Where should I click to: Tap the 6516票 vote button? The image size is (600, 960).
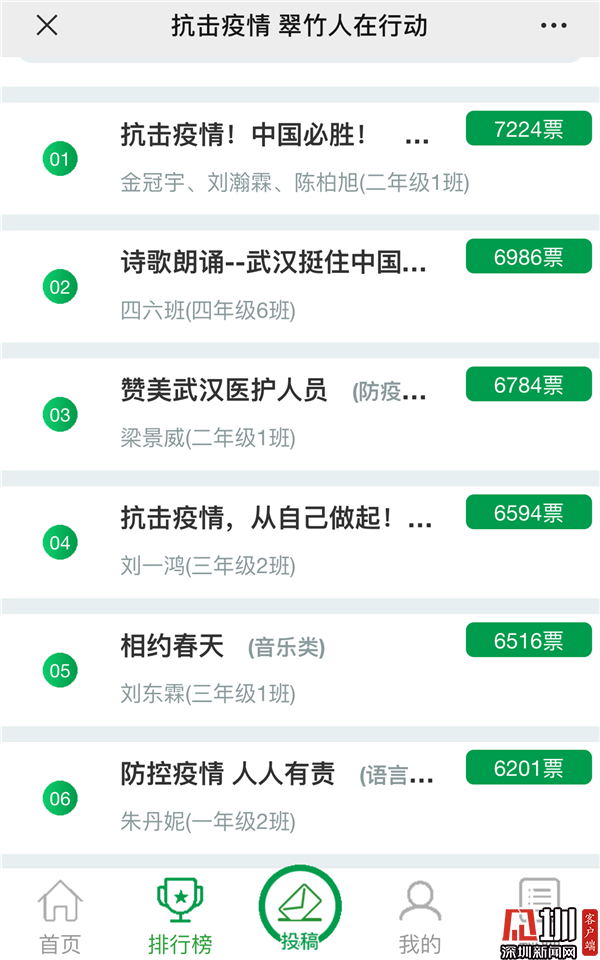tap(528, 640)
